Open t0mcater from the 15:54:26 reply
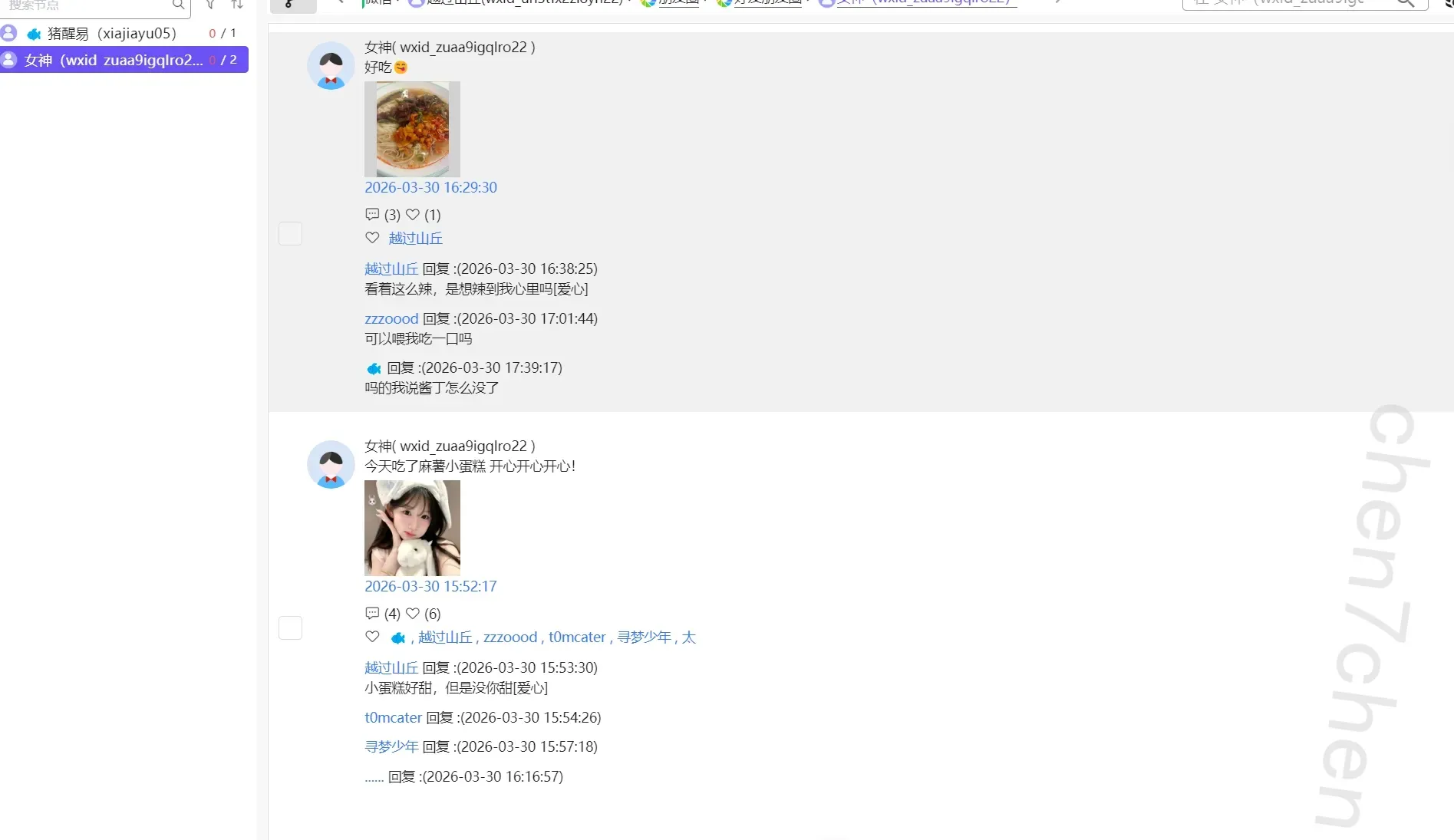The width and height of the screenshot is (1454, 840). pos(393,717)
